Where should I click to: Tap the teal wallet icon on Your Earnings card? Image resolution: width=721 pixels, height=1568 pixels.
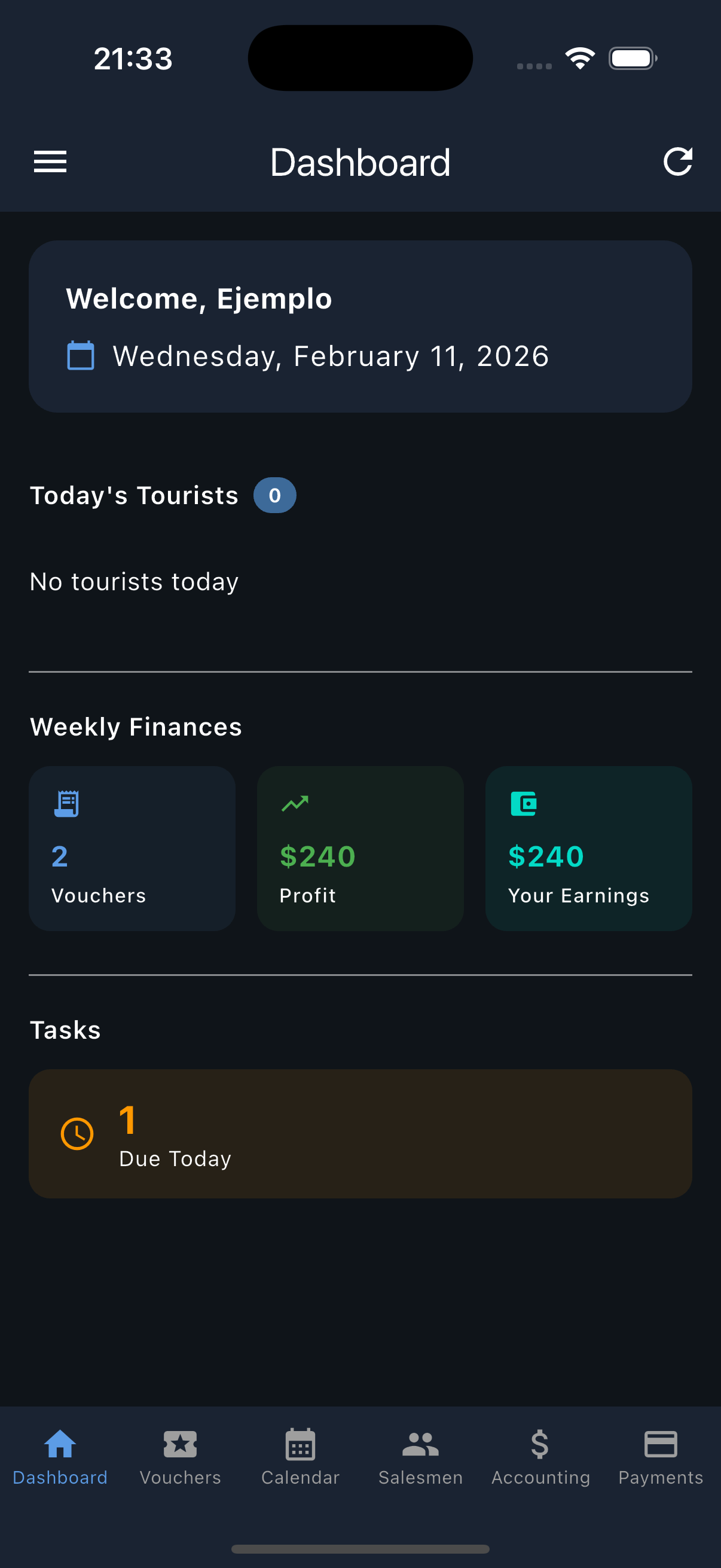(x=524, y=803)
